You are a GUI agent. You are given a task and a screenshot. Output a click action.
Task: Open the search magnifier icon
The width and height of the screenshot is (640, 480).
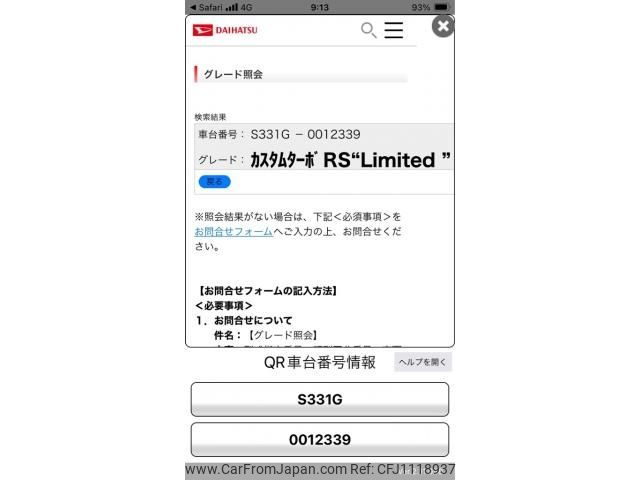[x=369, y=30]
